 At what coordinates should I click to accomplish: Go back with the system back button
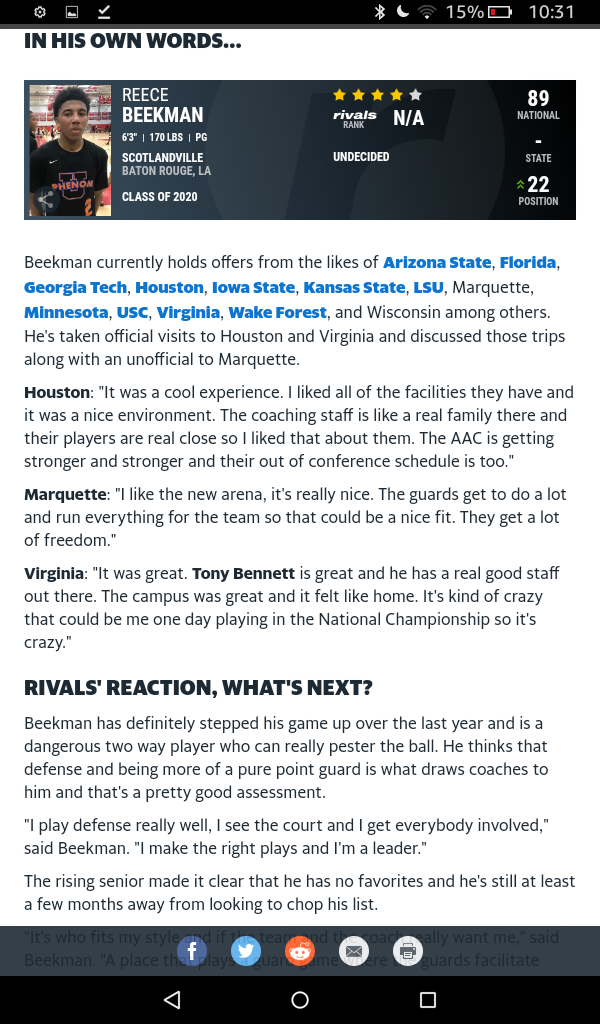(172, 1000)
